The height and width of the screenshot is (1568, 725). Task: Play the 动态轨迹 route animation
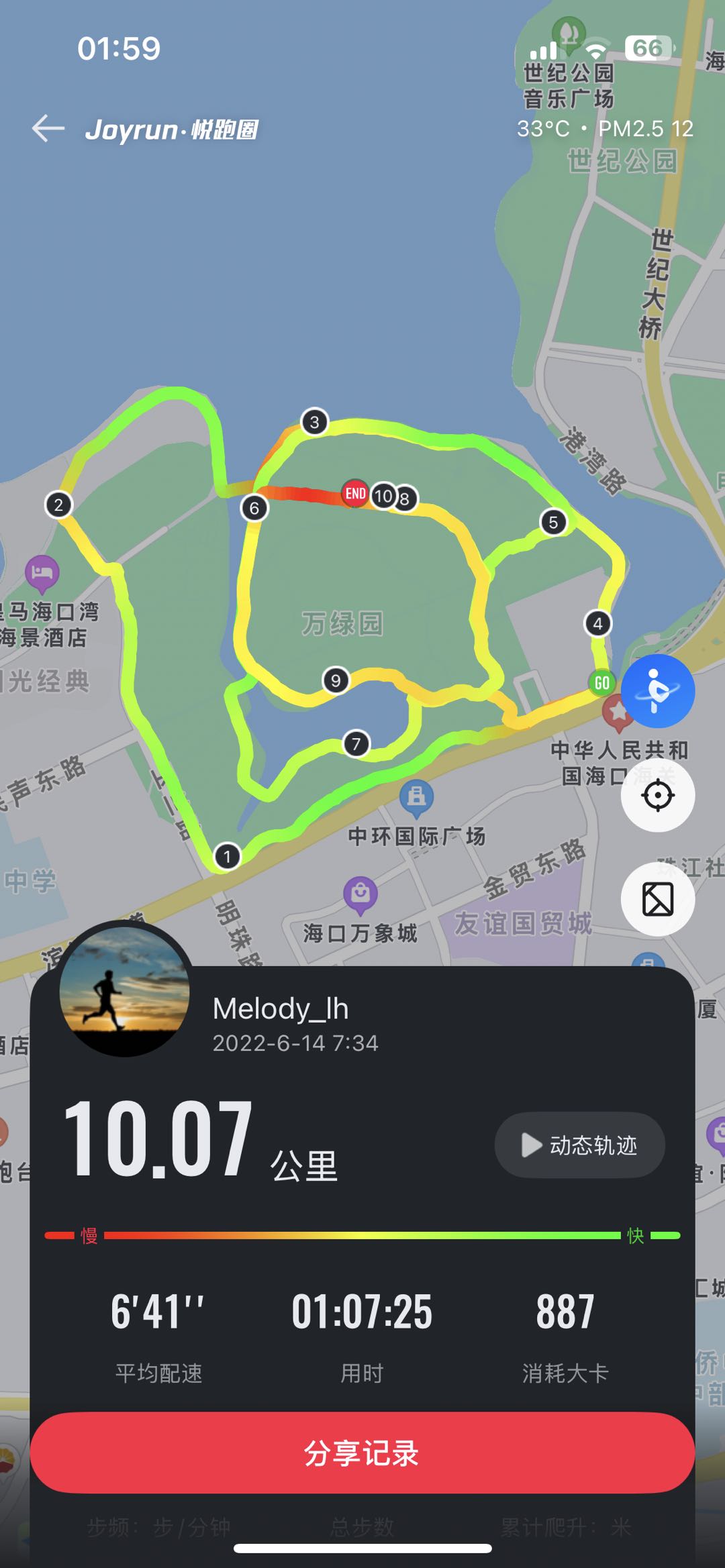(x=580, y=1145)
